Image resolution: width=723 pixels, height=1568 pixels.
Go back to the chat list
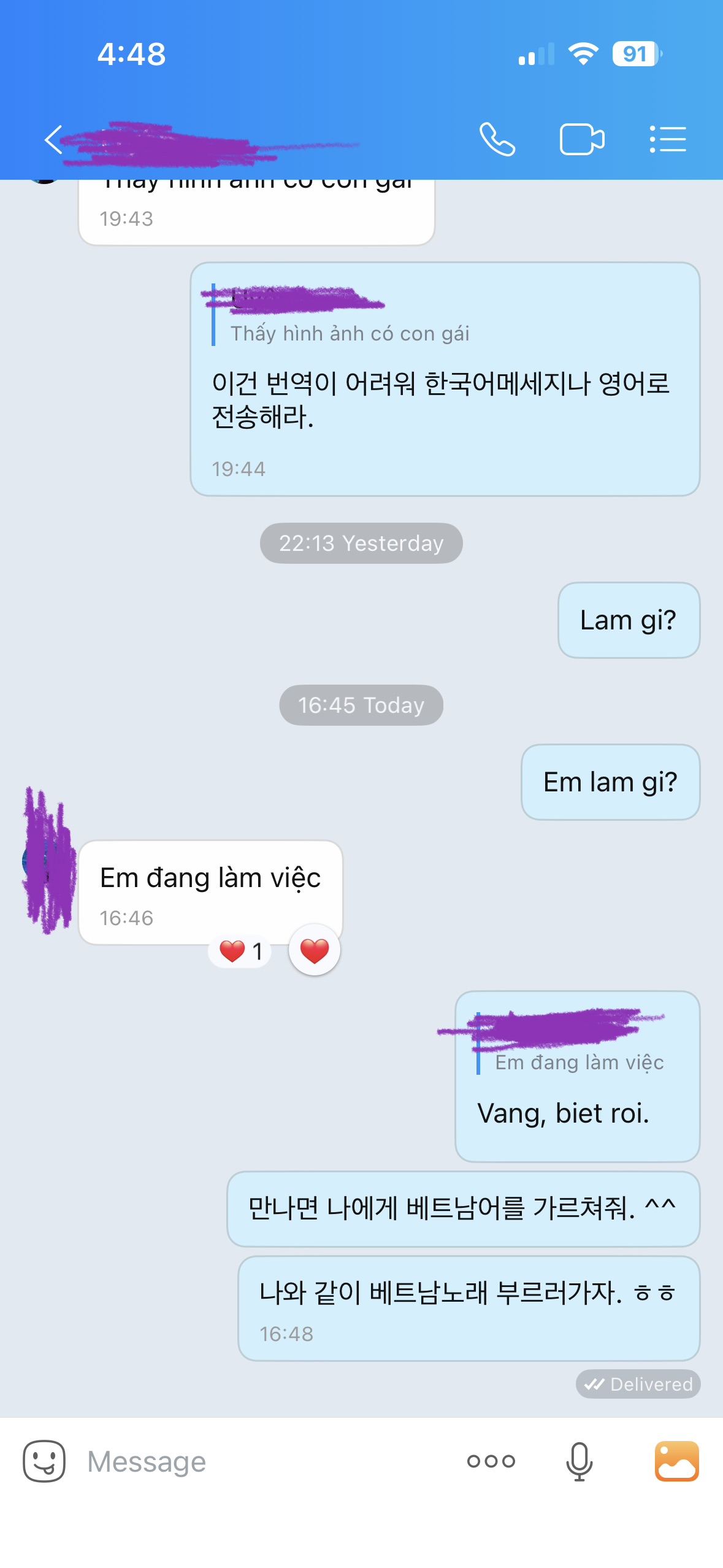click(54, 140)
